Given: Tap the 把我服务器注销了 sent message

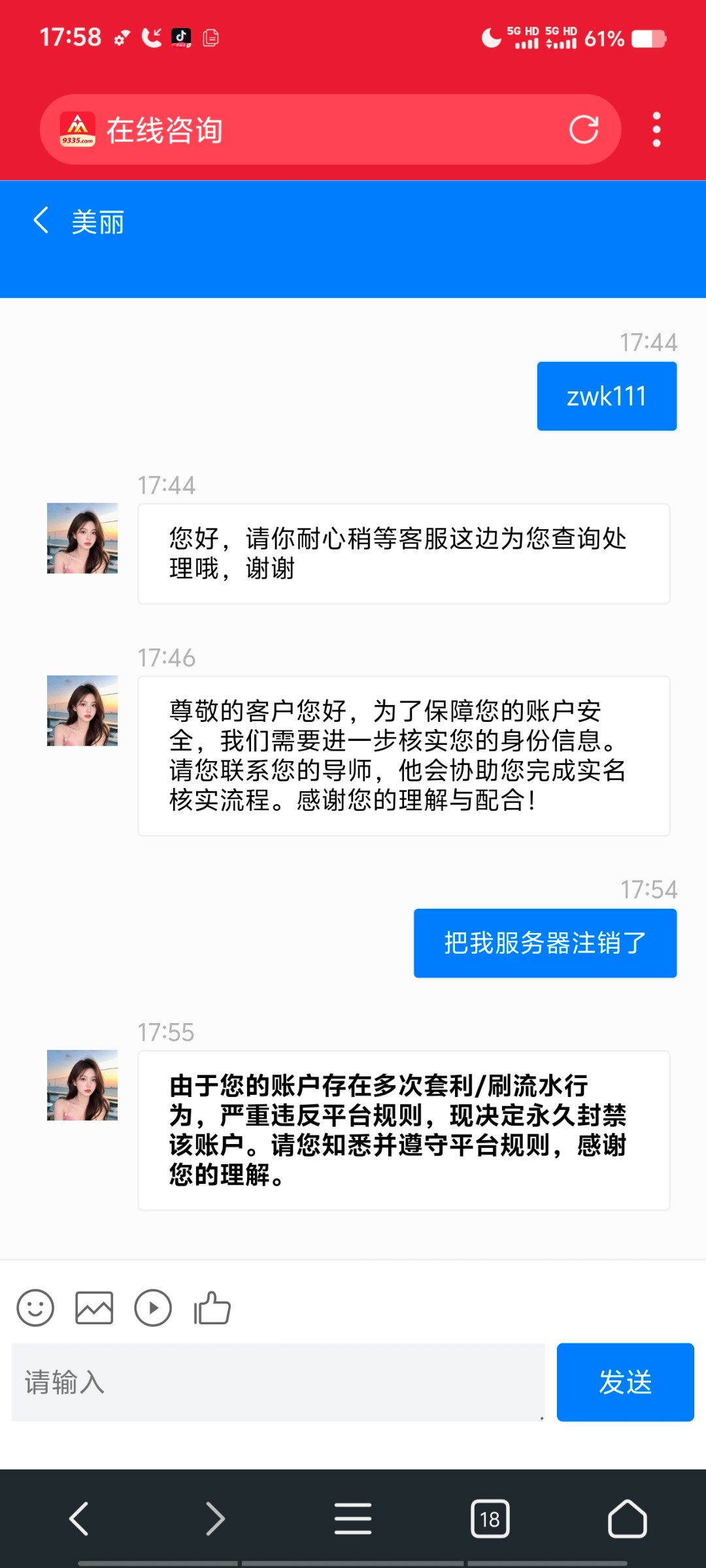Looking at the screenshot, I should pos(545,943).
